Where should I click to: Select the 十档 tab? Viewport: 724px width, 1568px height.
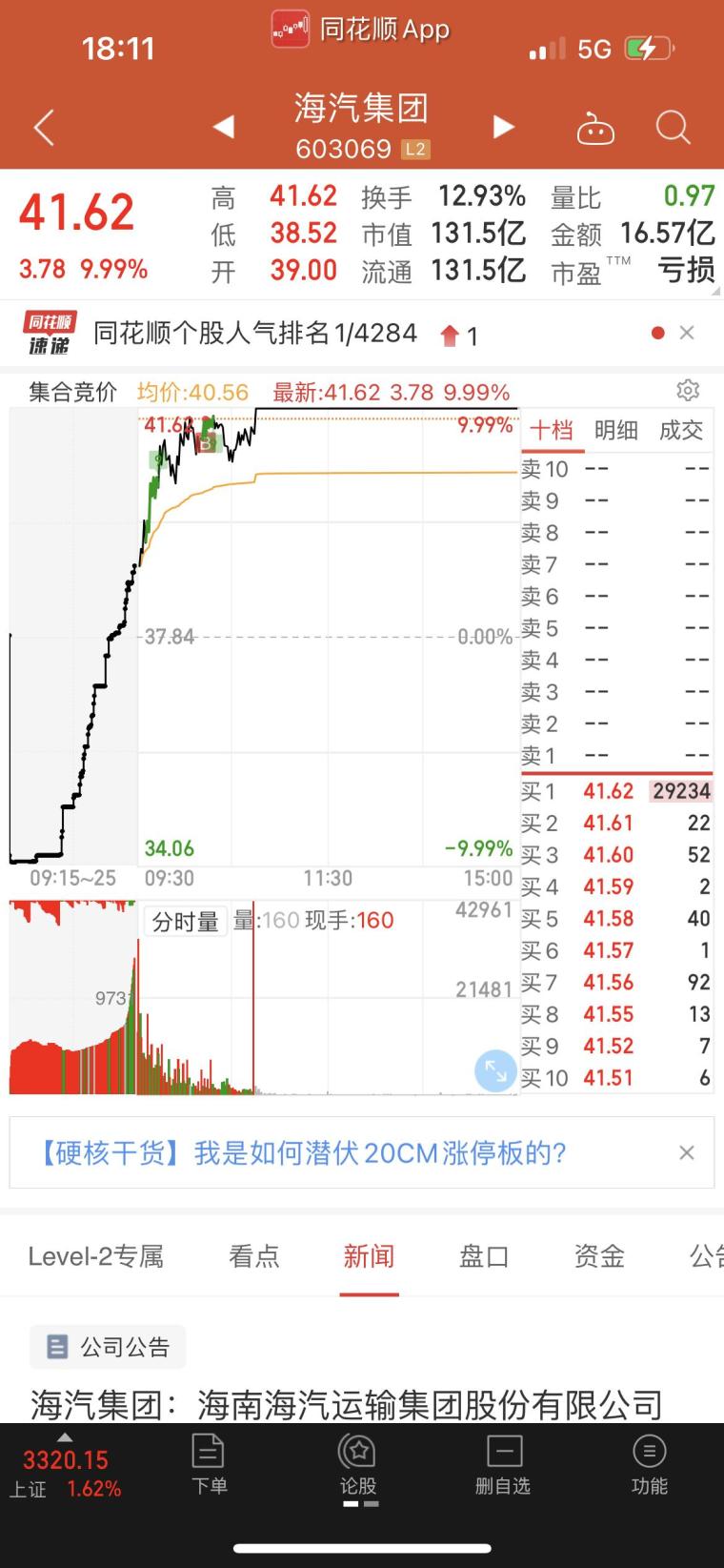click(x=552, y=431)
